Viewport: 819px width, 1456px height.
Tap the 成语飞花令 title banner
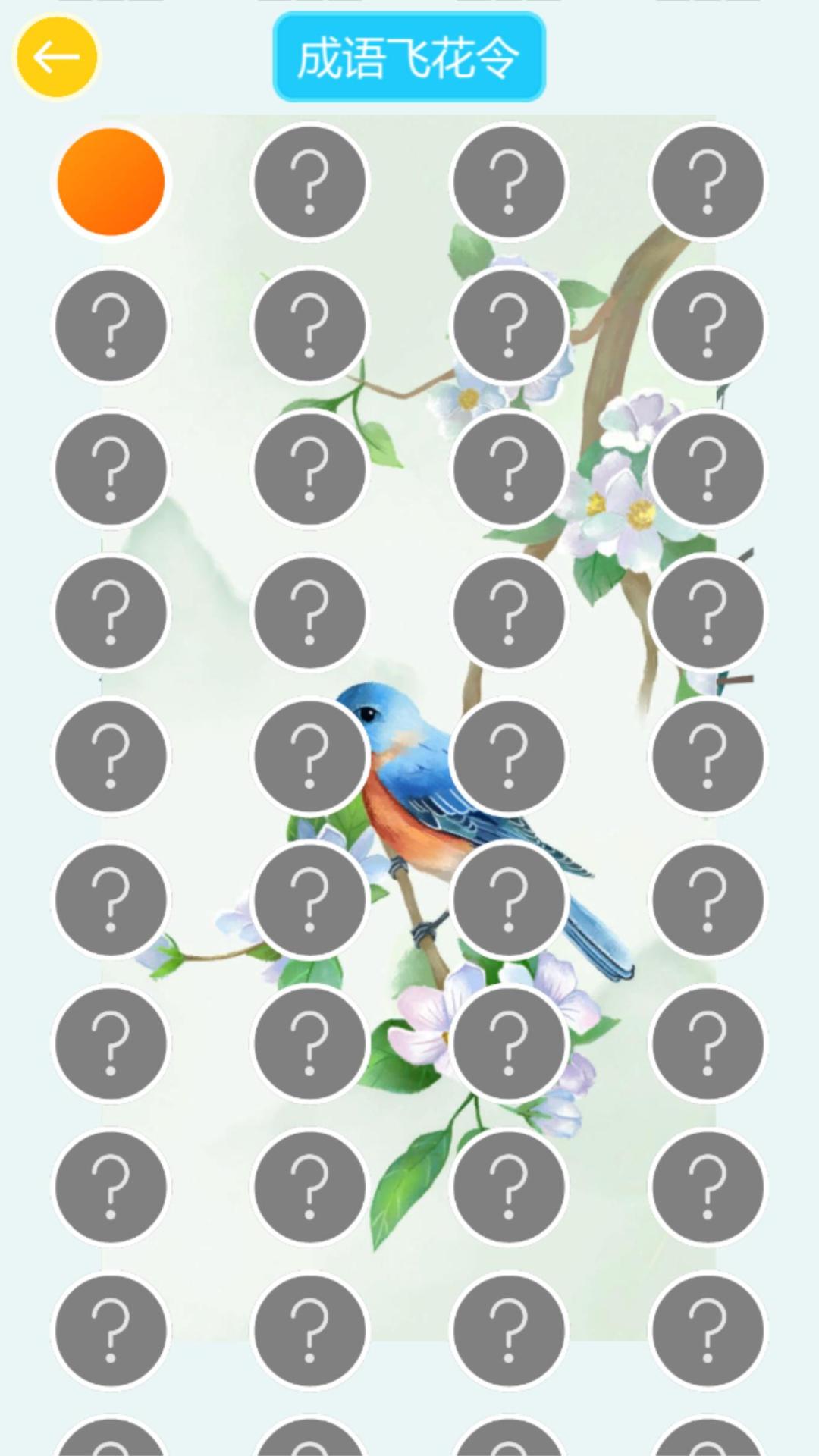tap(409, 56)
